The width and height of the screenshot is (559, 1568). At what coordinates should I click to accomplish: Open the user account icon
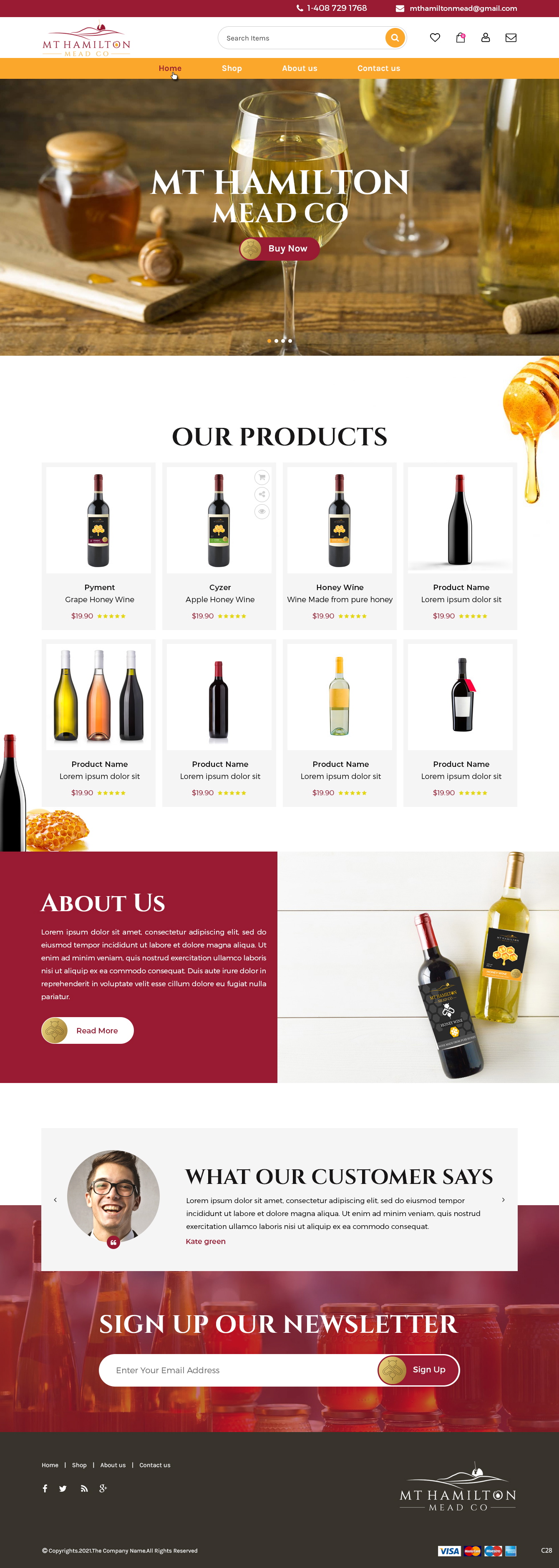click(485, 38)
